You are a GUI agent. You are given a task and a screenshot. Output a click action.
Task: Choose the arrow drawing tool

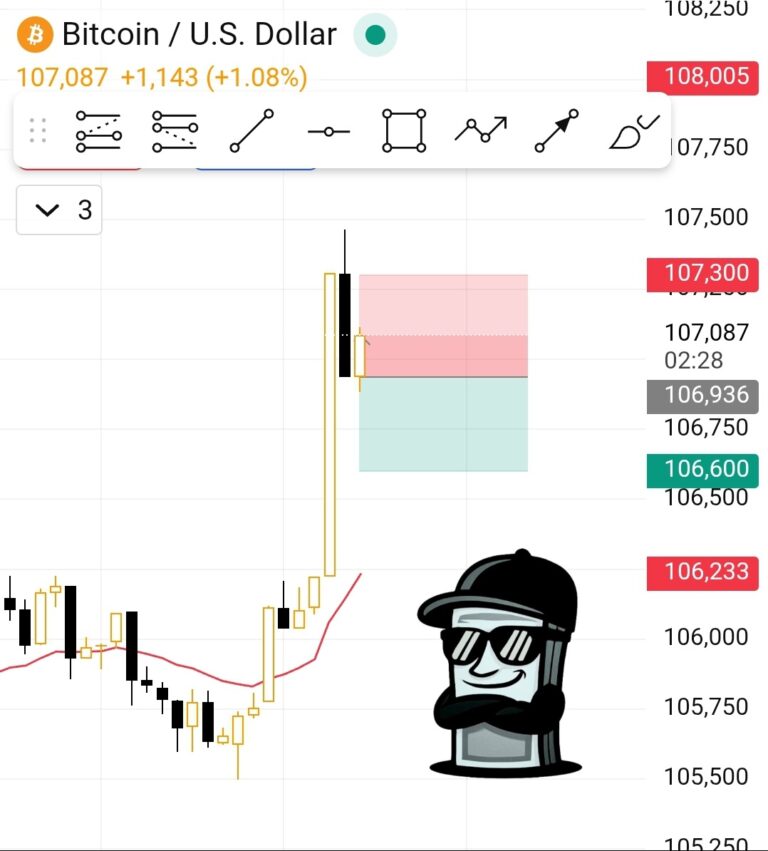tap(556, 131)
